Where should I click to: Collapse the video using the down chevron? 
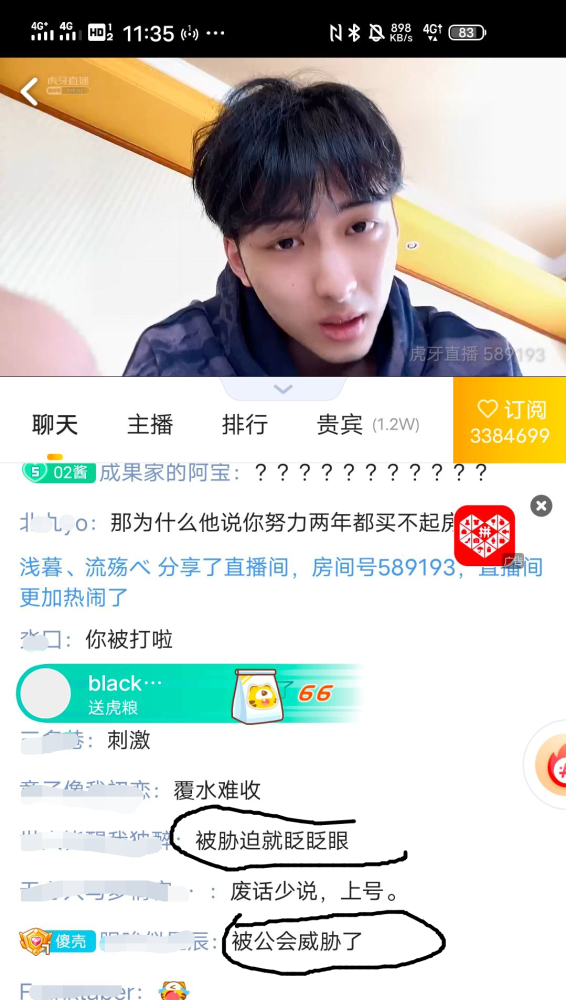coord(283,389)
